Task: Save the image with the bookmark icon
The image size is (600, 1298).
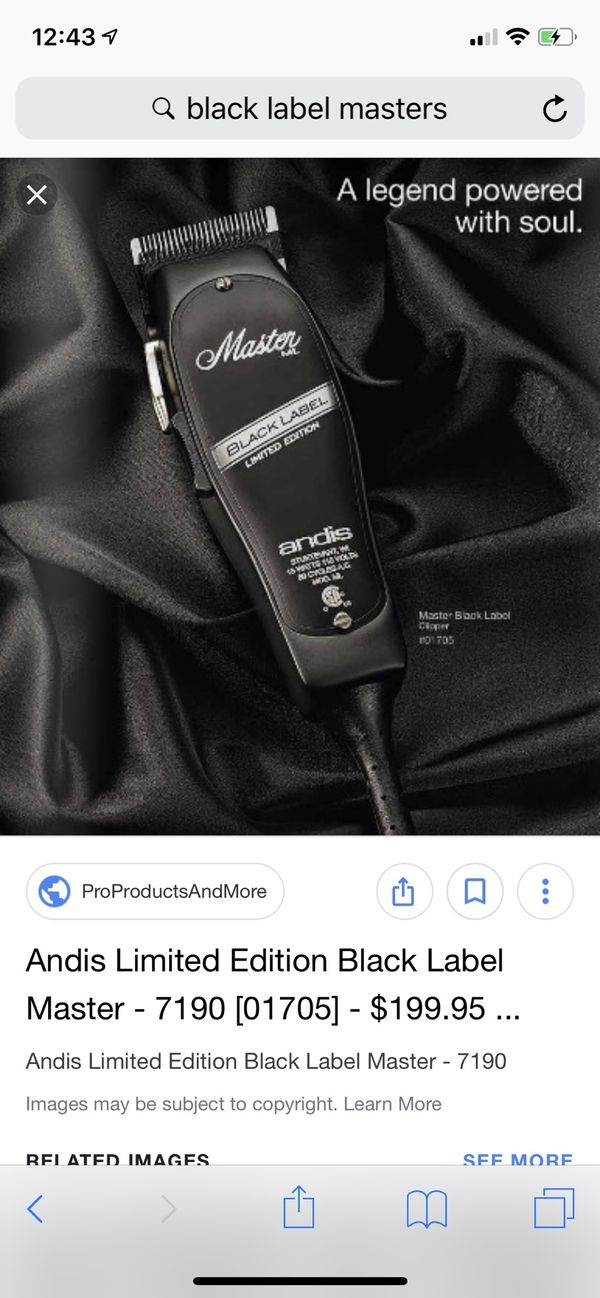Action: click(x=475, y=891)
